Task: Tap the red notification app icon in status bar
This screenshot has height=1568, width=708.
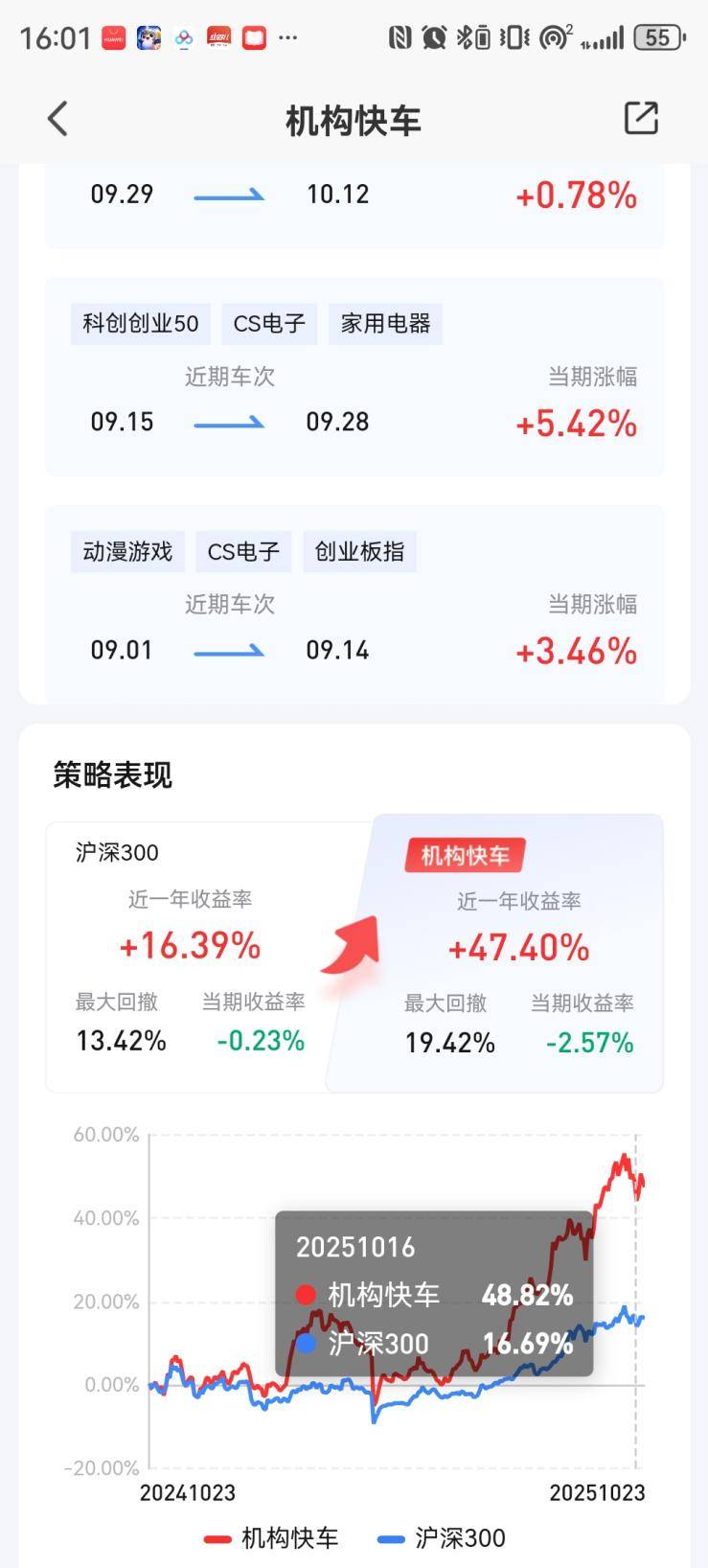Action: pyautogui.click(x=253, y=38)
